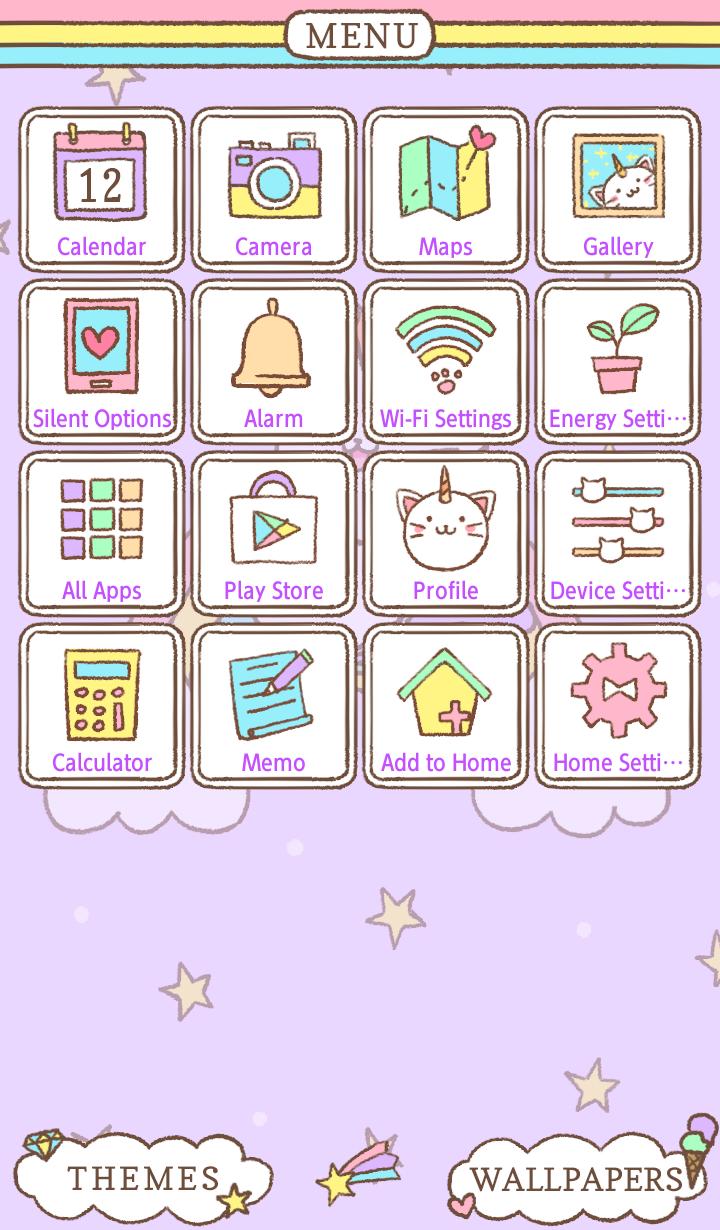
Task: Open the Gallery tile
Action: (x=618, y=190)
